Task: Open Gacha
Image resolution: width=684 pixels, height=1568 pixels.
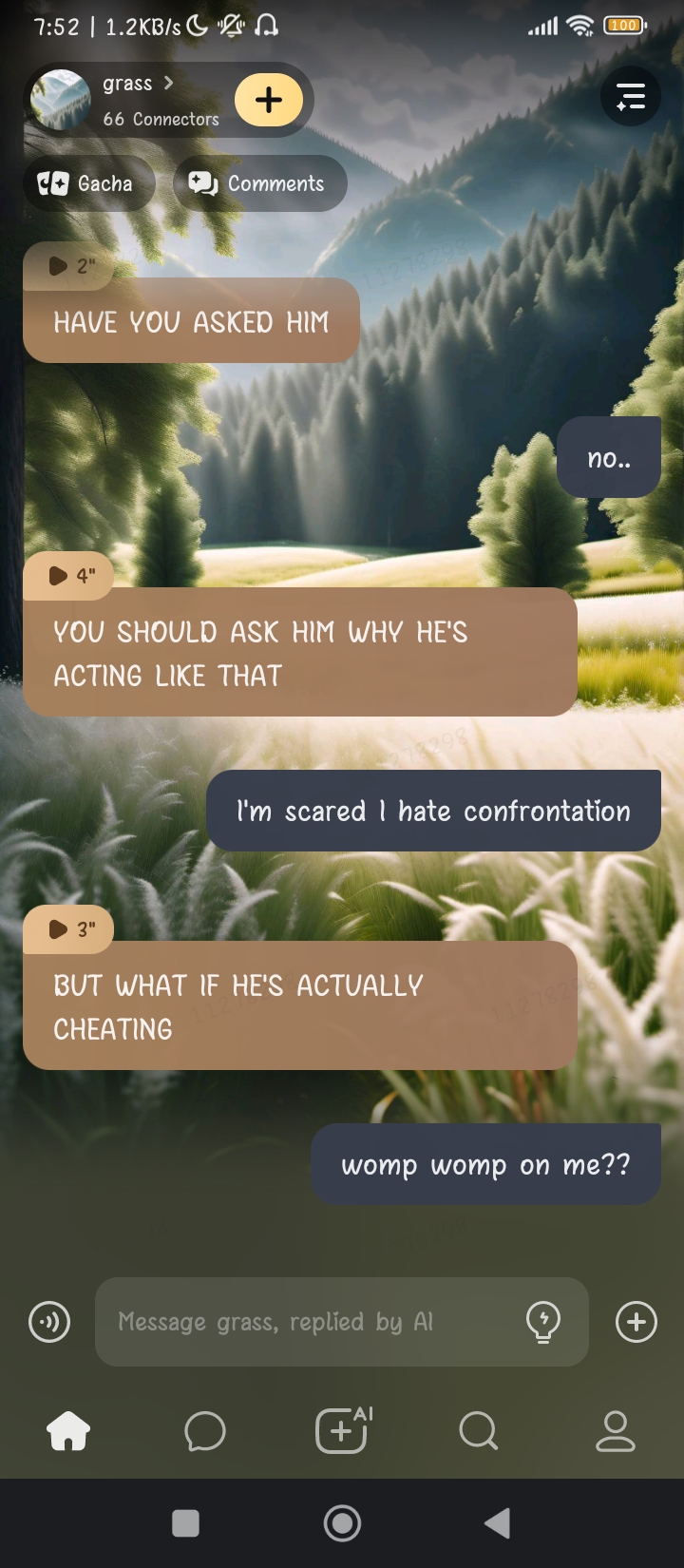Action: click(x=87, y=183)
